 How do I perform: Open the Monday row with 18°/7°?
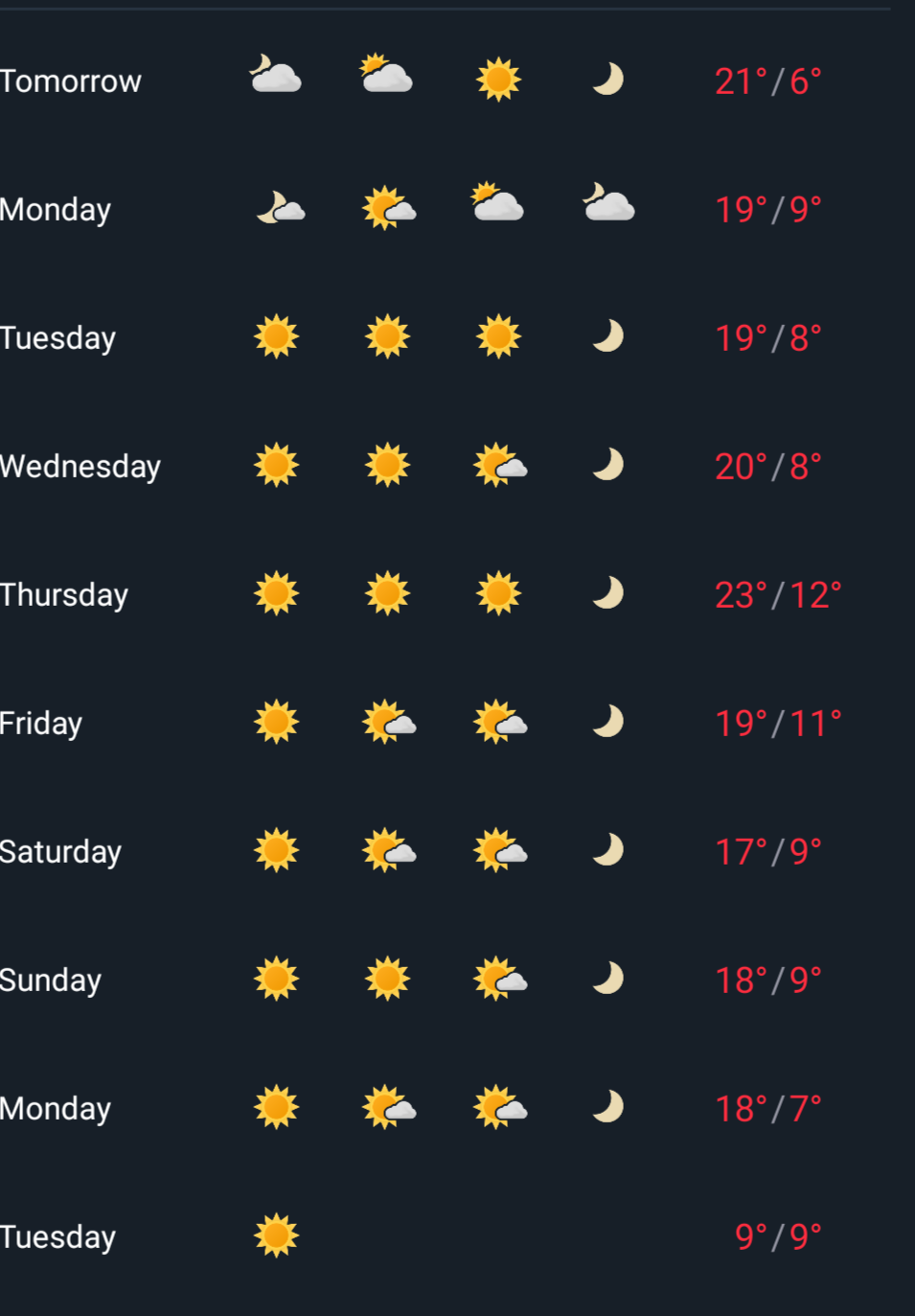(x=56, y=1109)
